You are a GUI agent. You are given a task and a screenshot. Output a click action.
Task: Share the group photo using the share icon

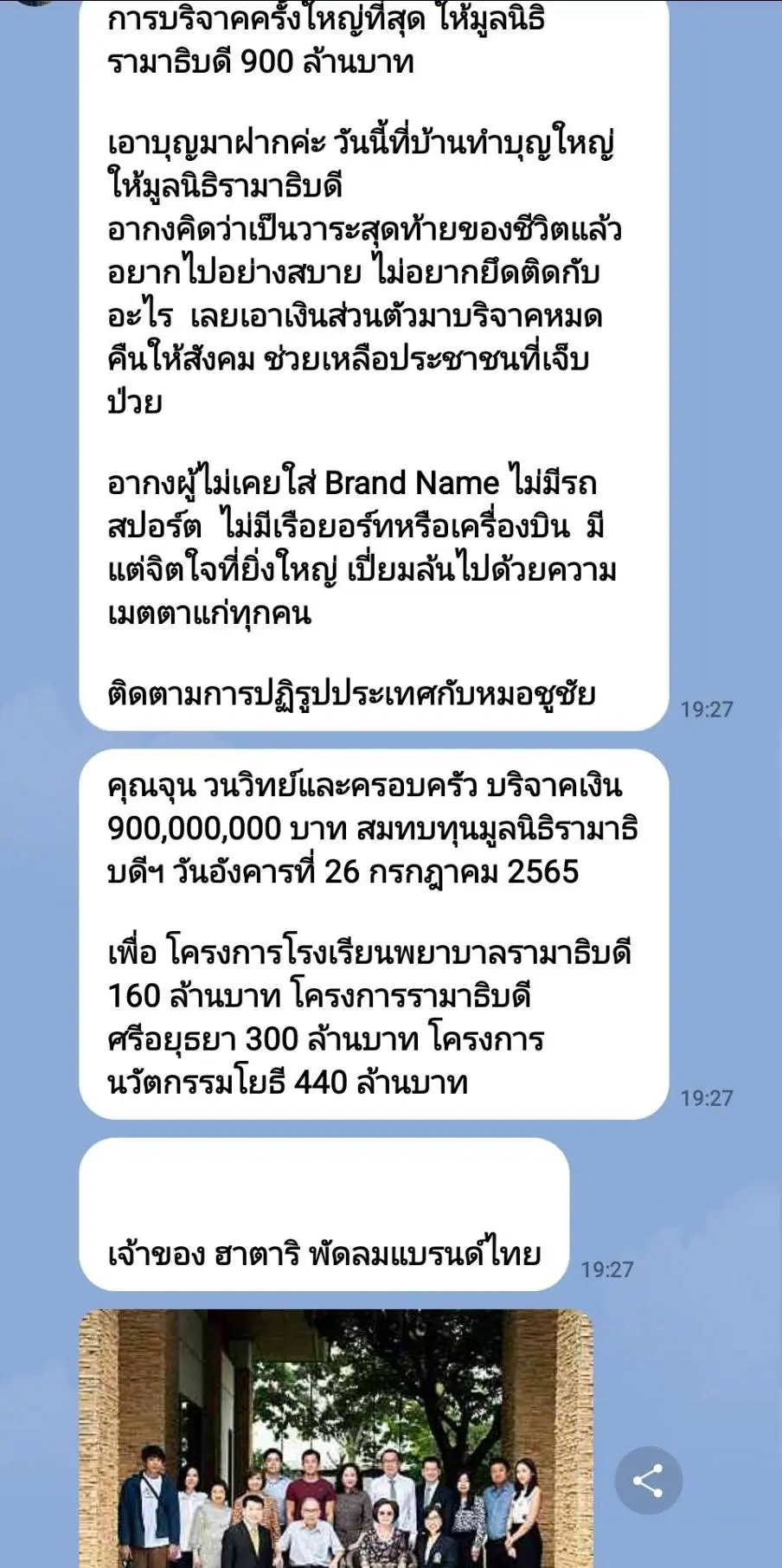tap(648, 1481)
